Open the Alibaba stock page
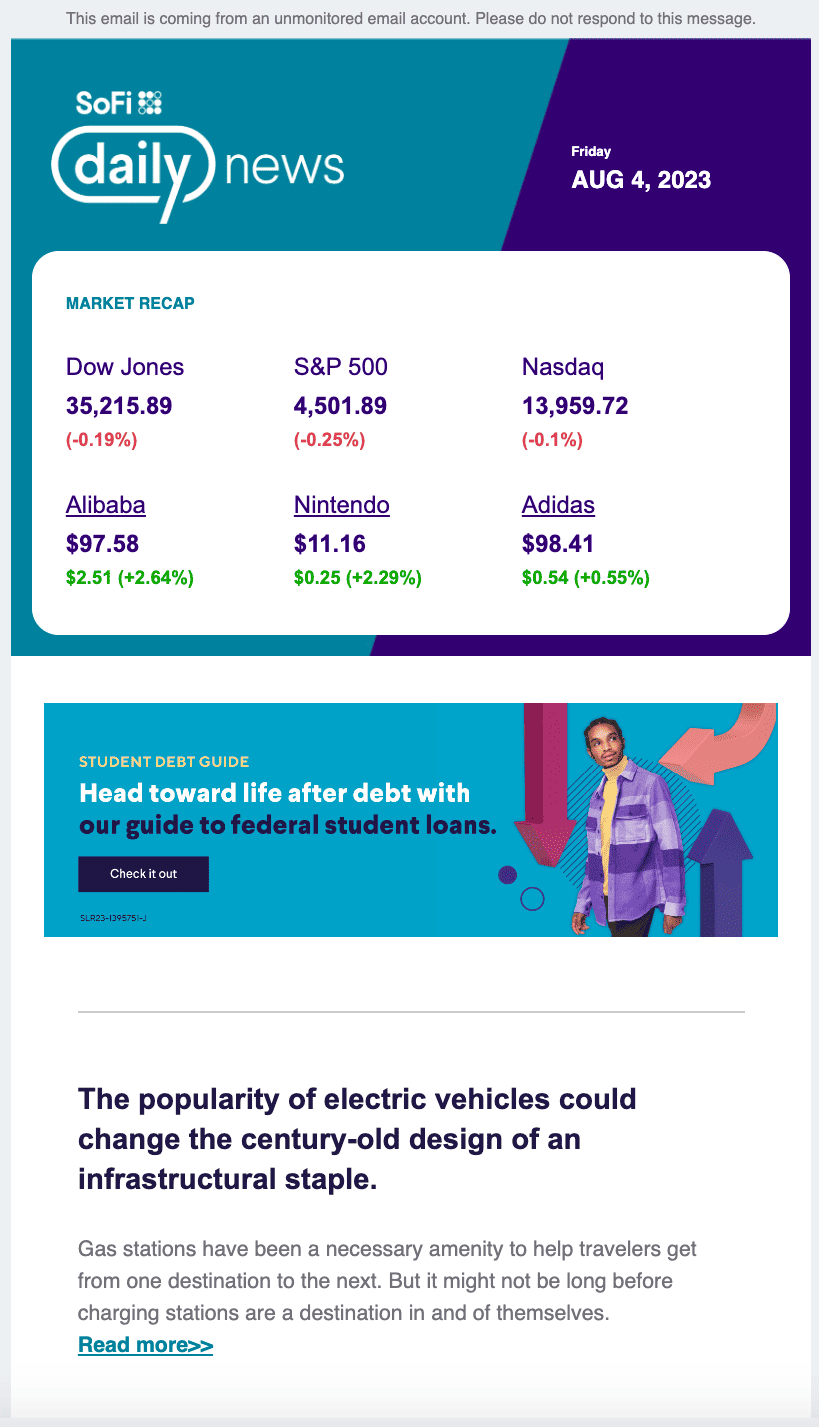Image resolution: width=819 pixels, height=1427 pixels. point(105,505)
